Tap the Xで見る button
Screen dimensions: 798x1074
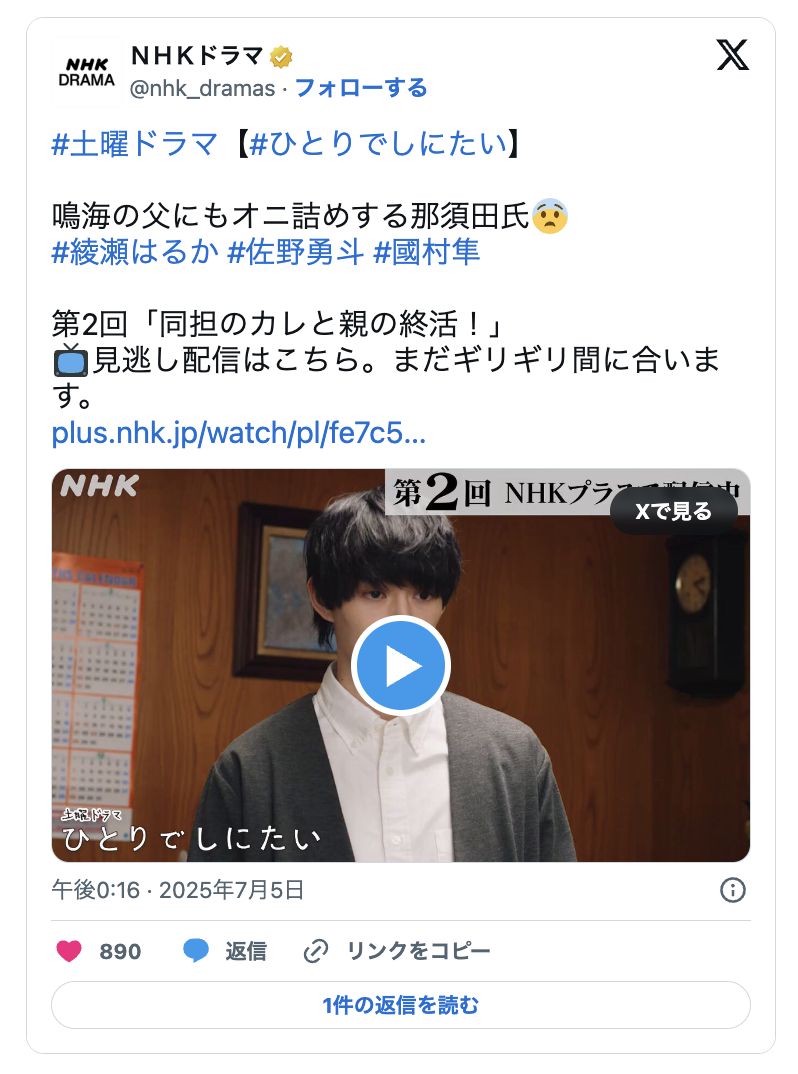coord(673,511)
